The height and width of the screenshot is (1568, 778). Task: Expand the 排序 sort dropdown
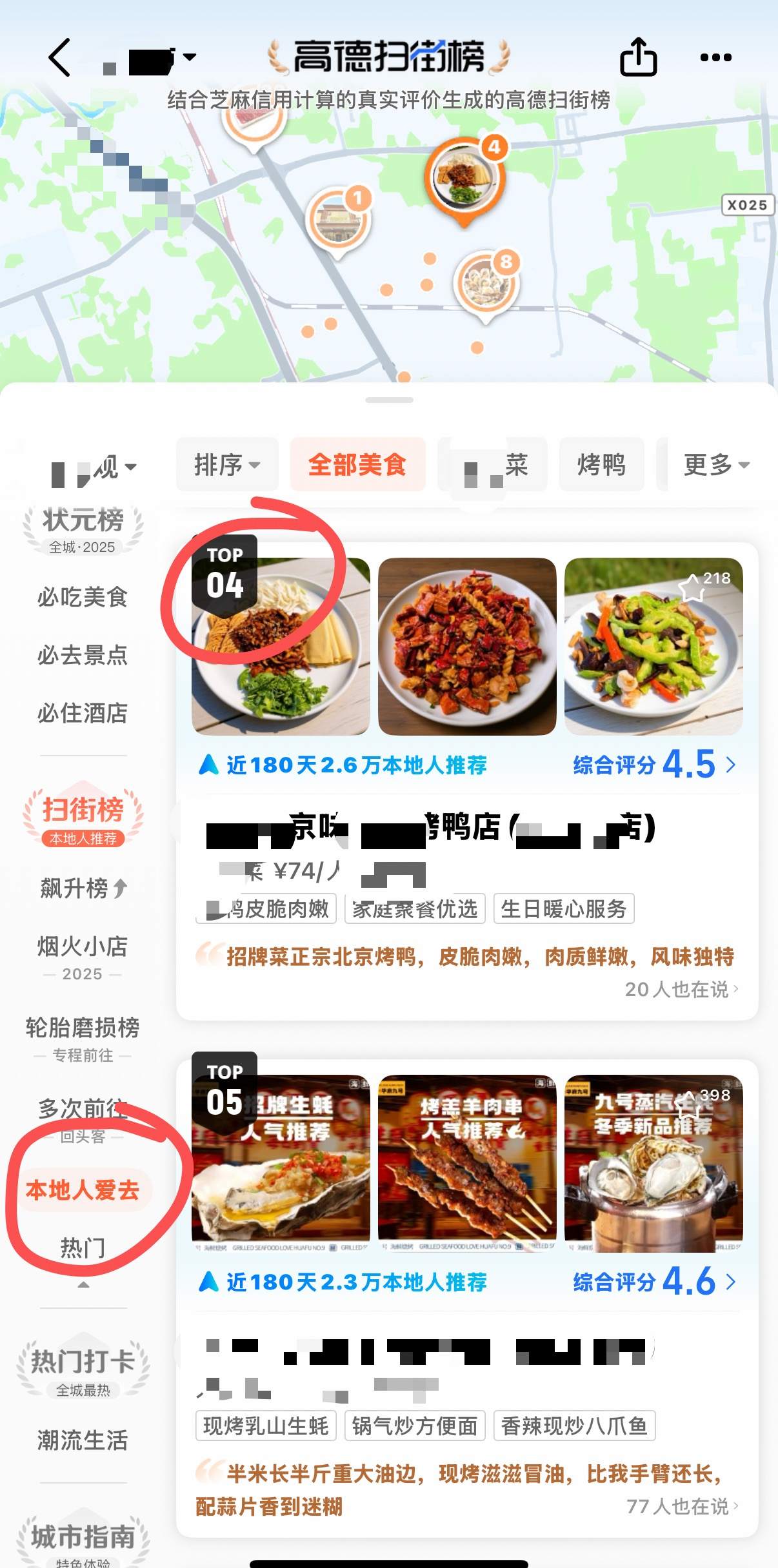pyautogui.click(x=227, y=464)
